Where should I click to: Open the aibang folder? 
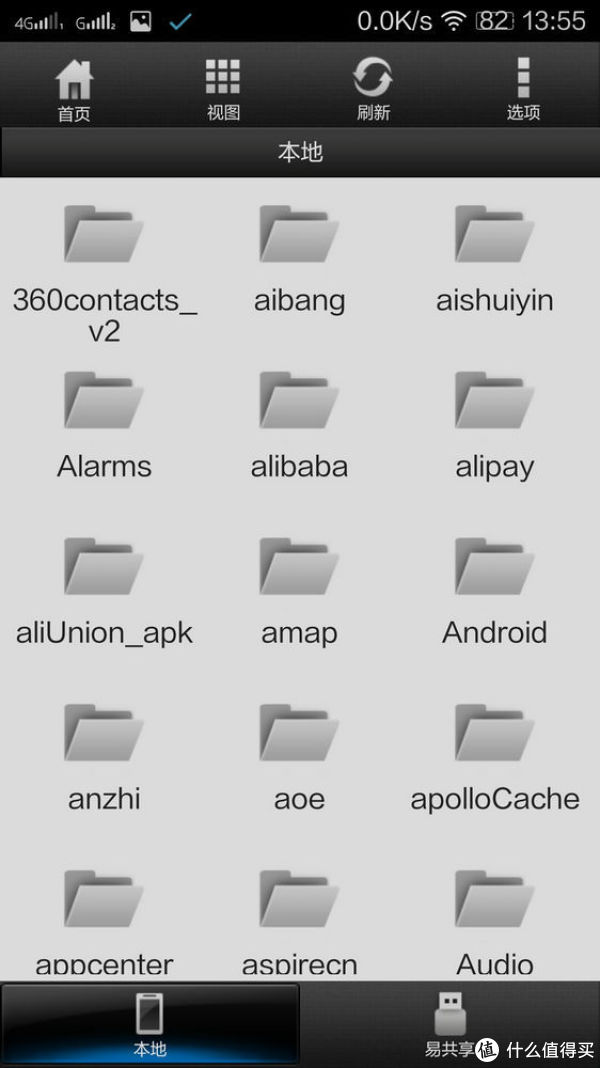pos(299,259)
